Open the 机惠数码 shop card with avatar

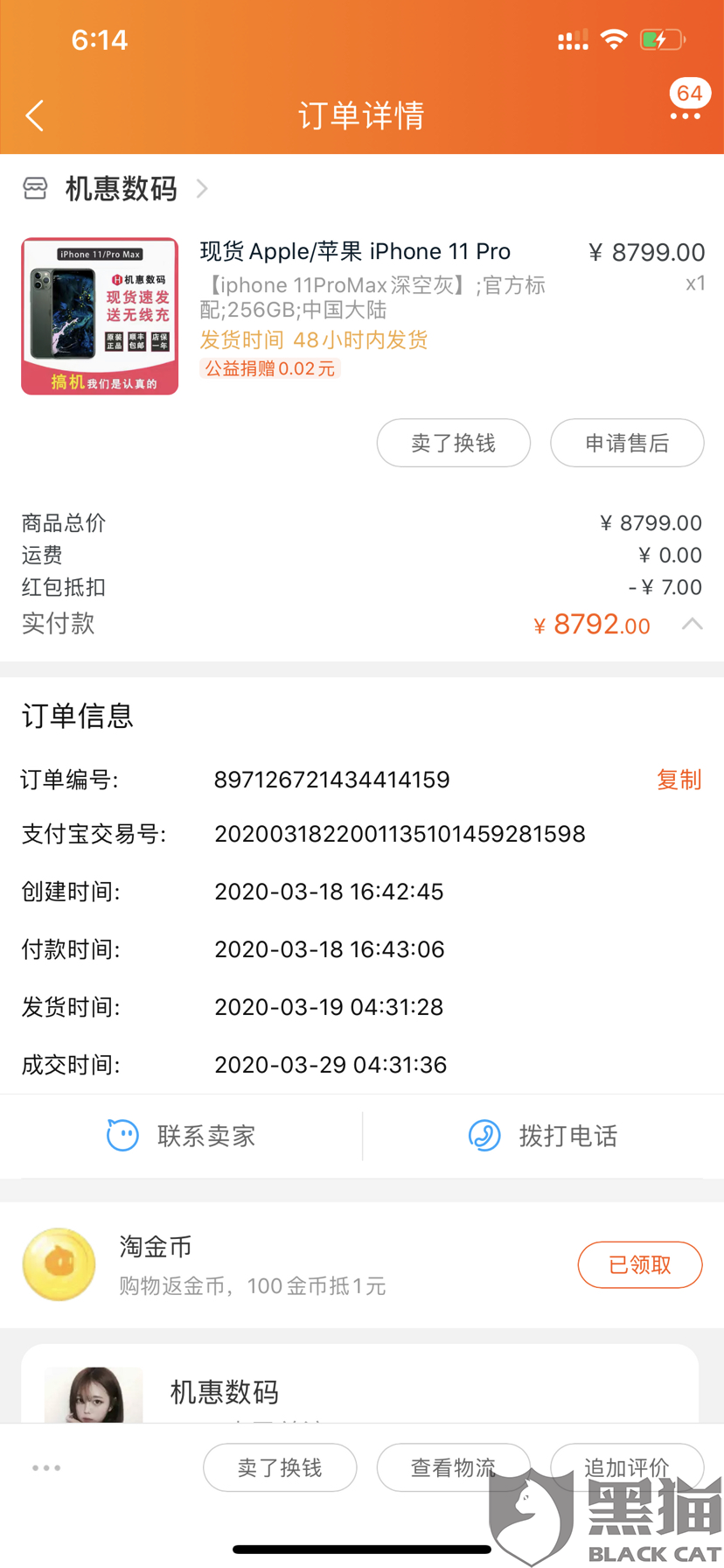click(224, 1391)
